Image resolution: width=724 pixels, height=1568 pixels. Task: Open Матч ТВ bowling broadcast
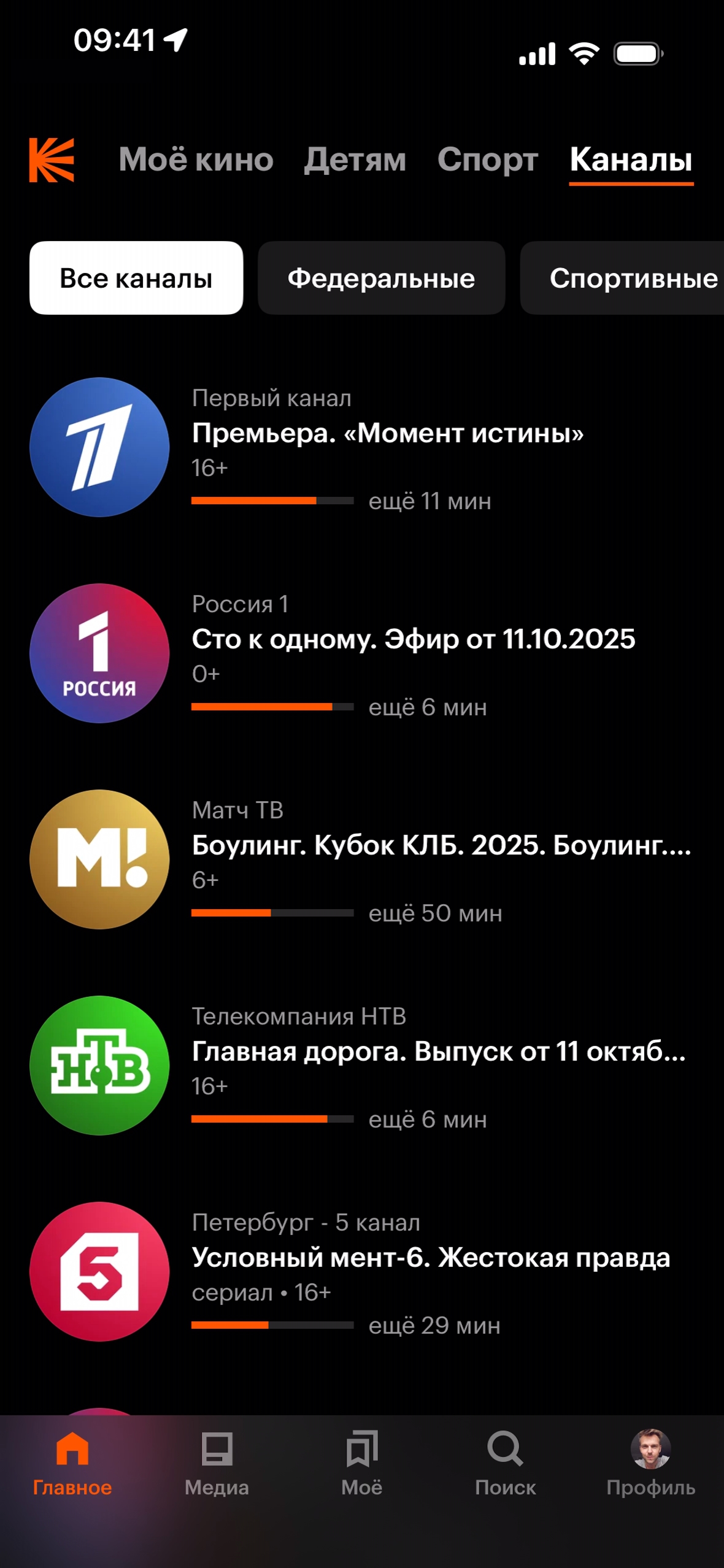(x=362, y=859)
